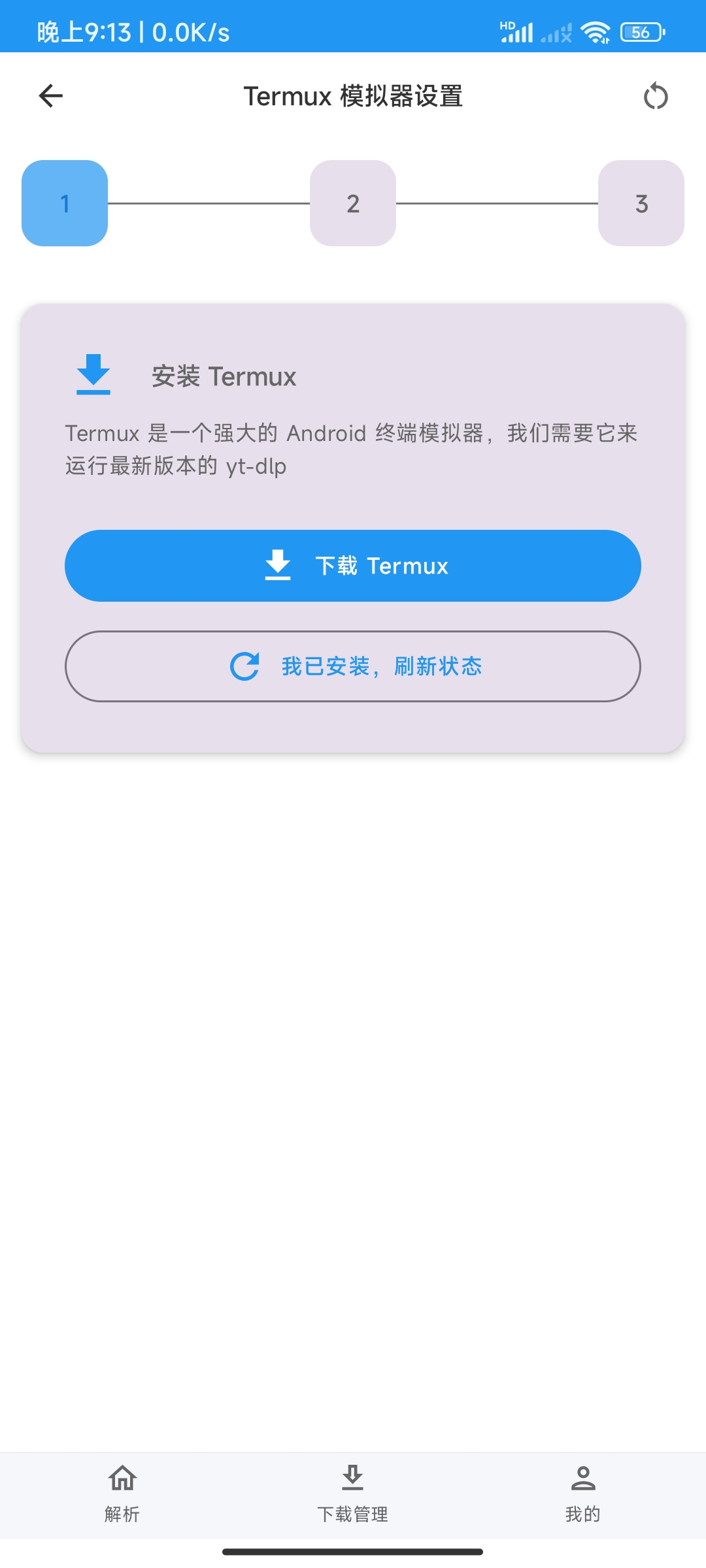Select step 1 in the setup stepper

click(65, 203)
